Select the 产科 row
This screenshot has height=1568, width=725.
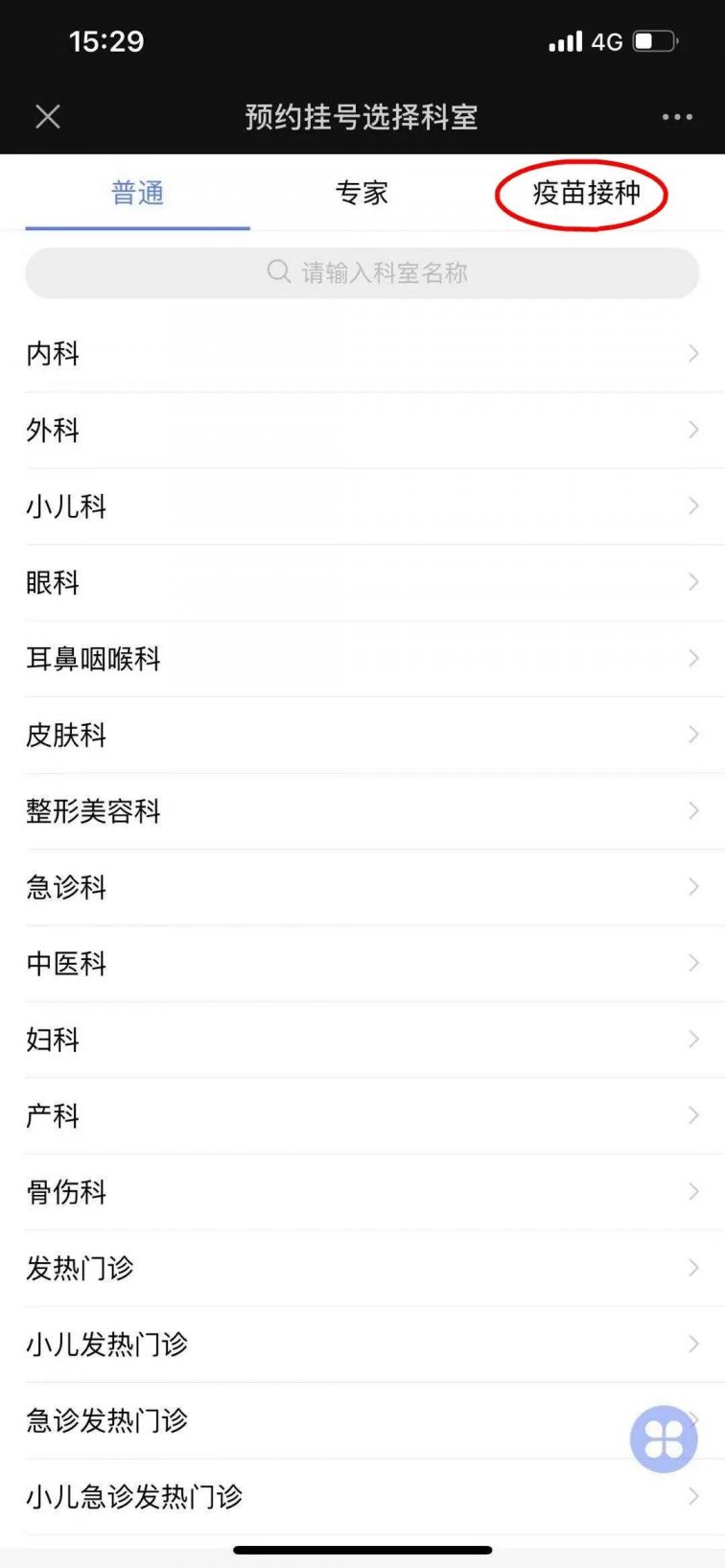[362, 1115]
